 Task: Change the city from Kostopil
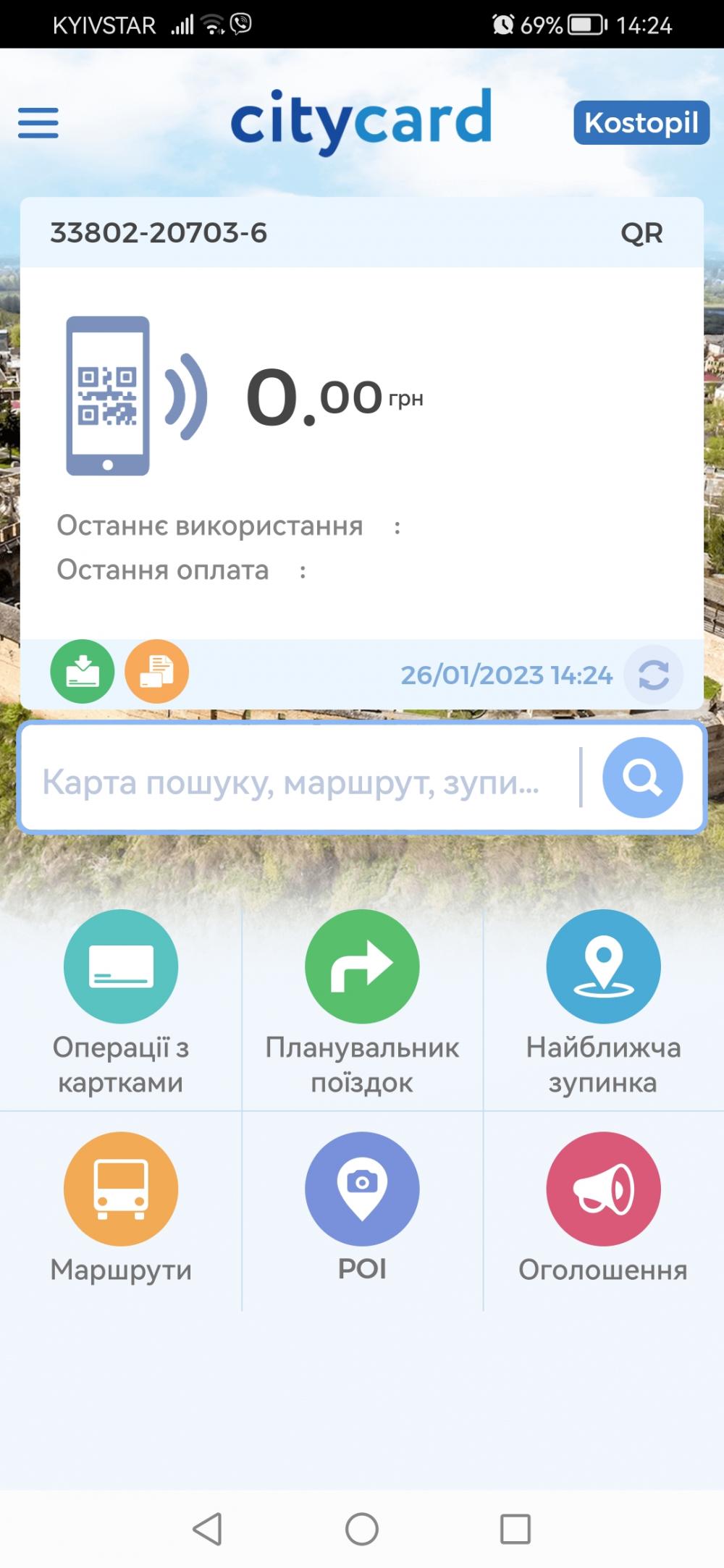[641, 123]
